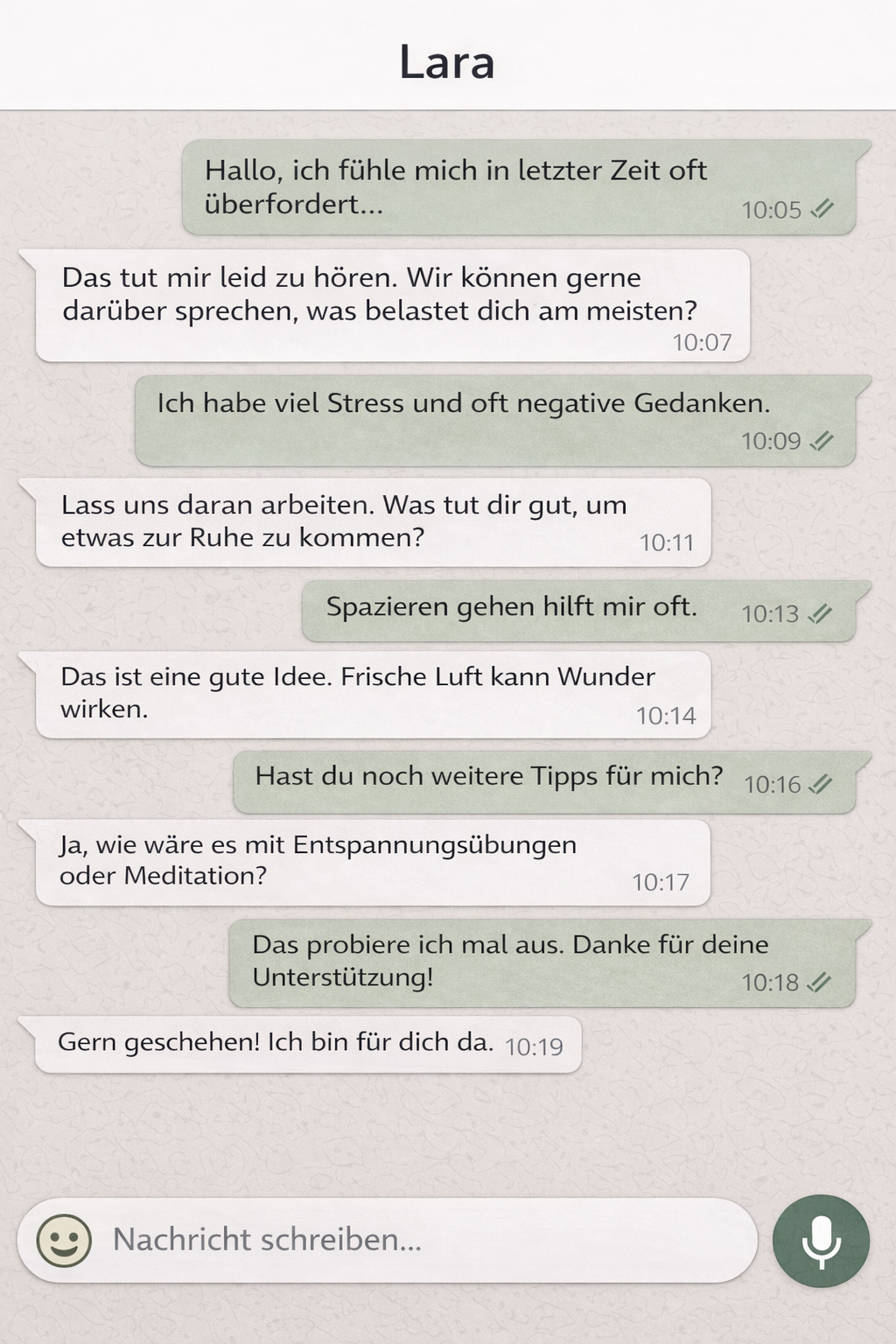Select the contact name Lara at the top

pyautogui.click(x=448, y=61)
